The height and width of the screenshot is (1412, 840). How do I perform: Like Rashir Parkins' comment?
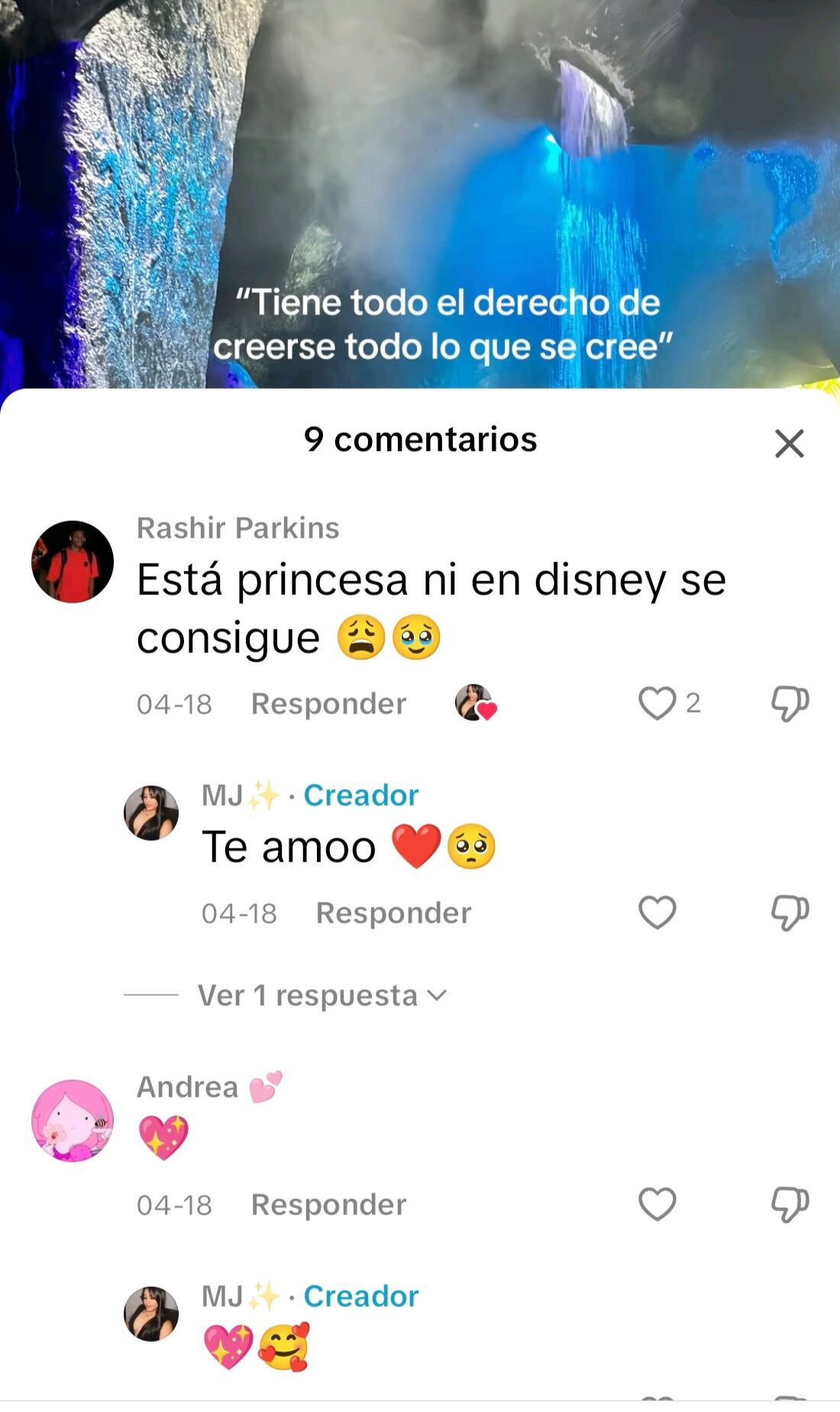point(657,703)
